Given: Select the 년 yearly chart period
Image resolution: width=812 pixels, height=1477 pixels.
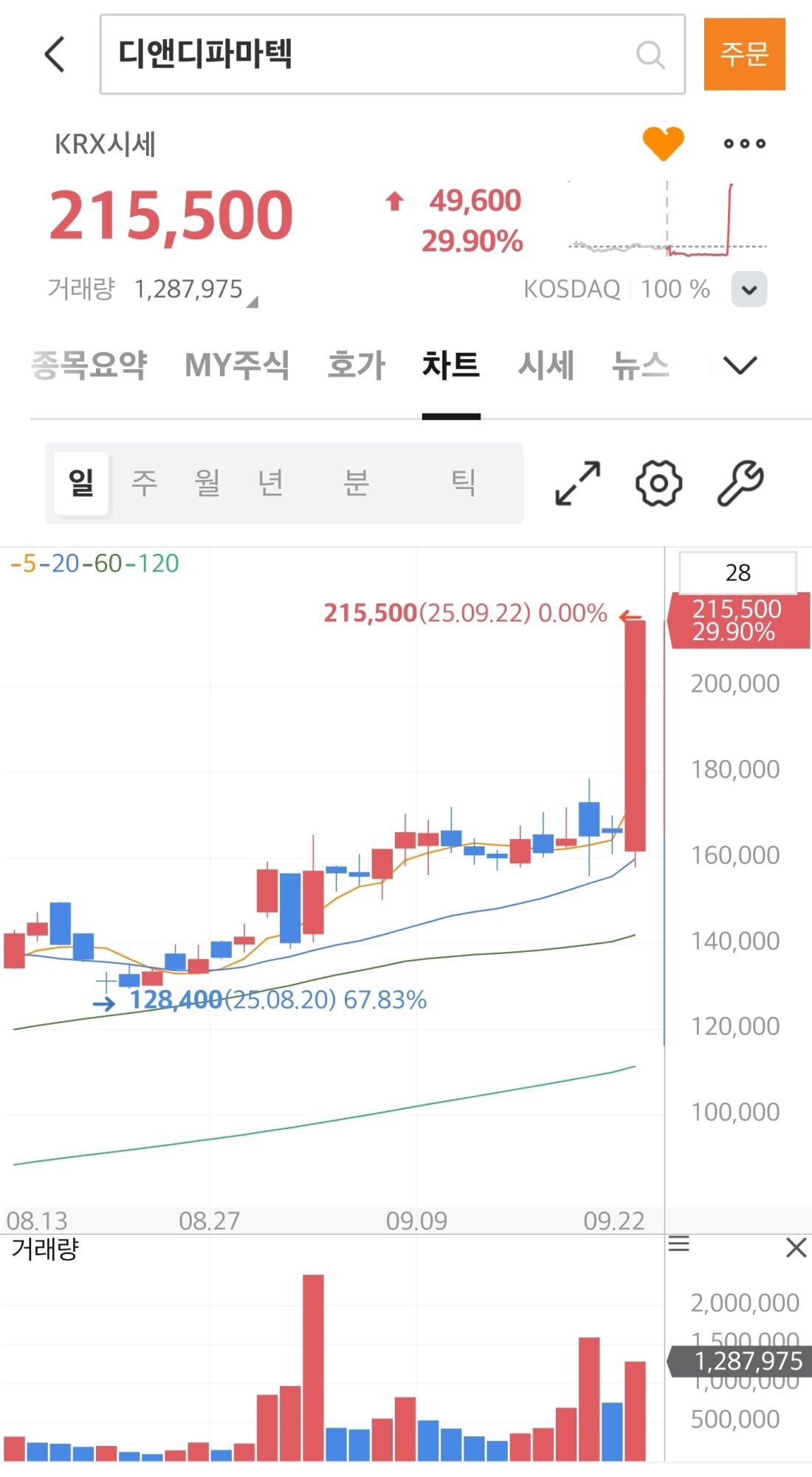Looking at the screenshot, I should [270, 483].
